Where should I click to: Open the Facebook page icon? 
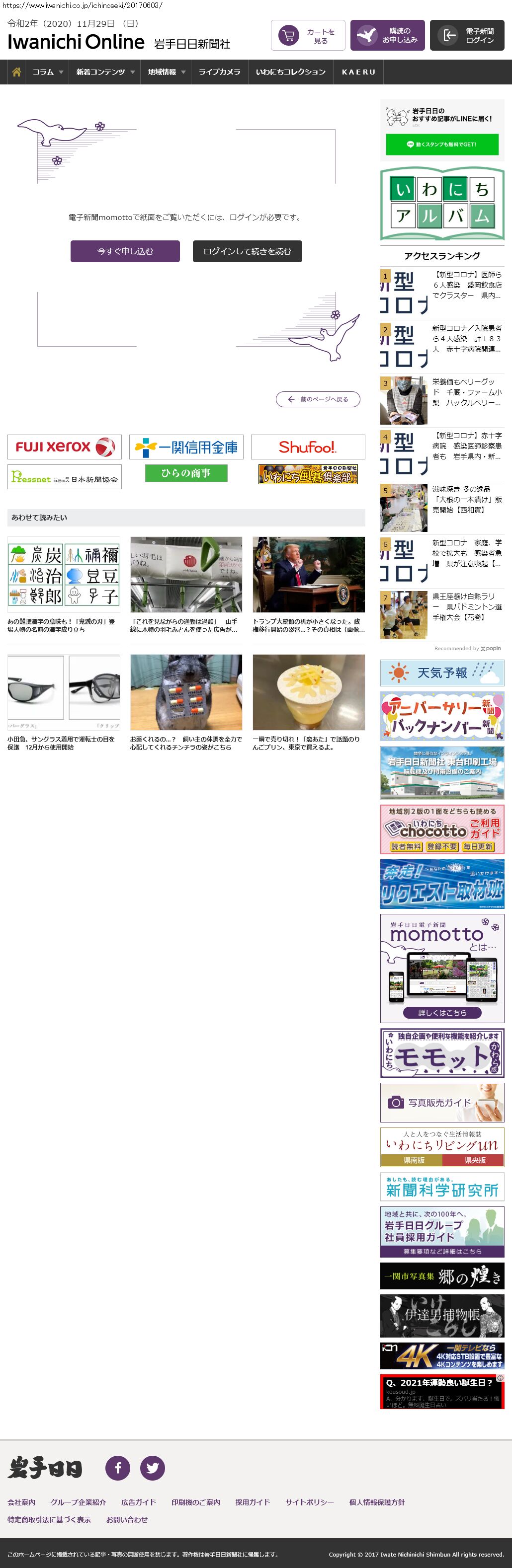(x=118, y=1468)
